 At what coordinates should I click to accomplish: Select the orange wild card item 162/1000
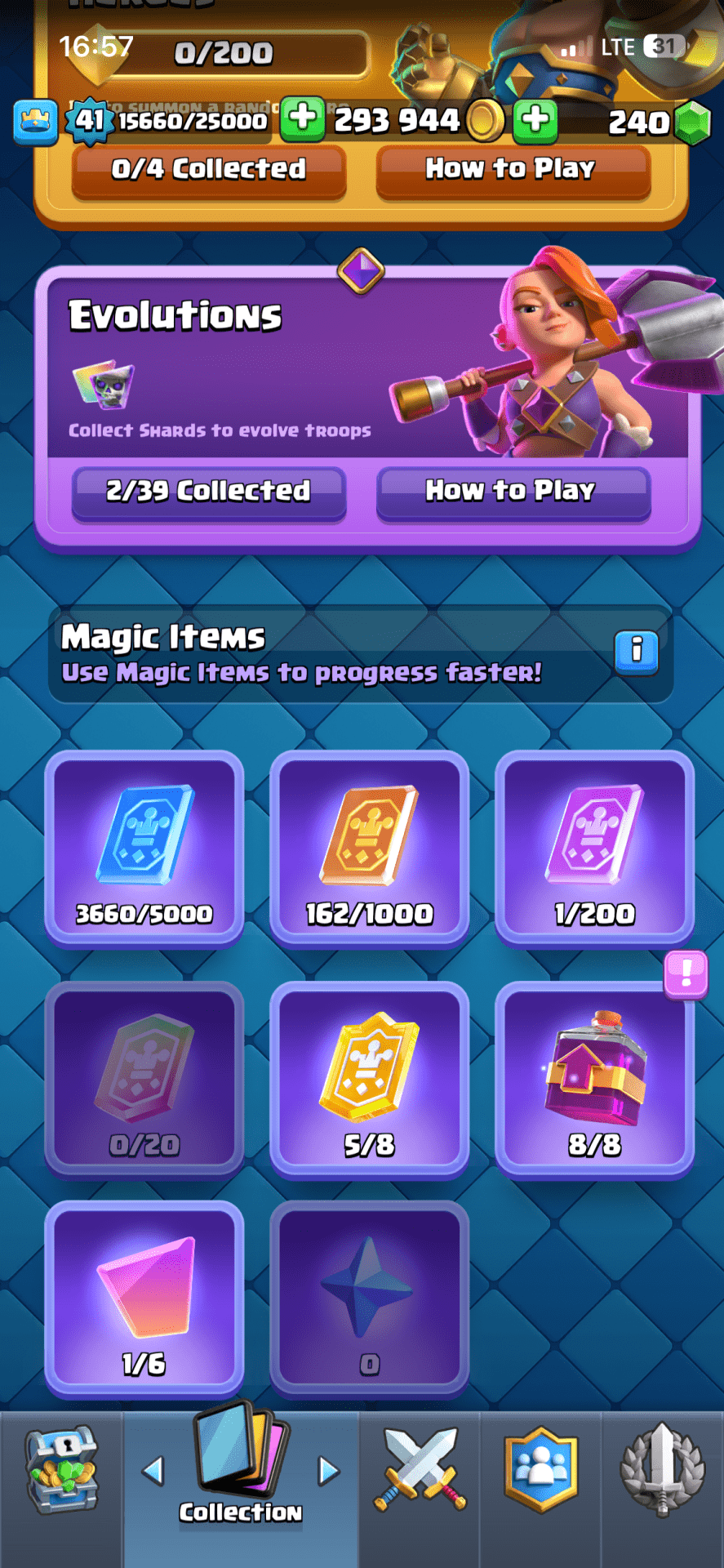[x=369, y=848]
